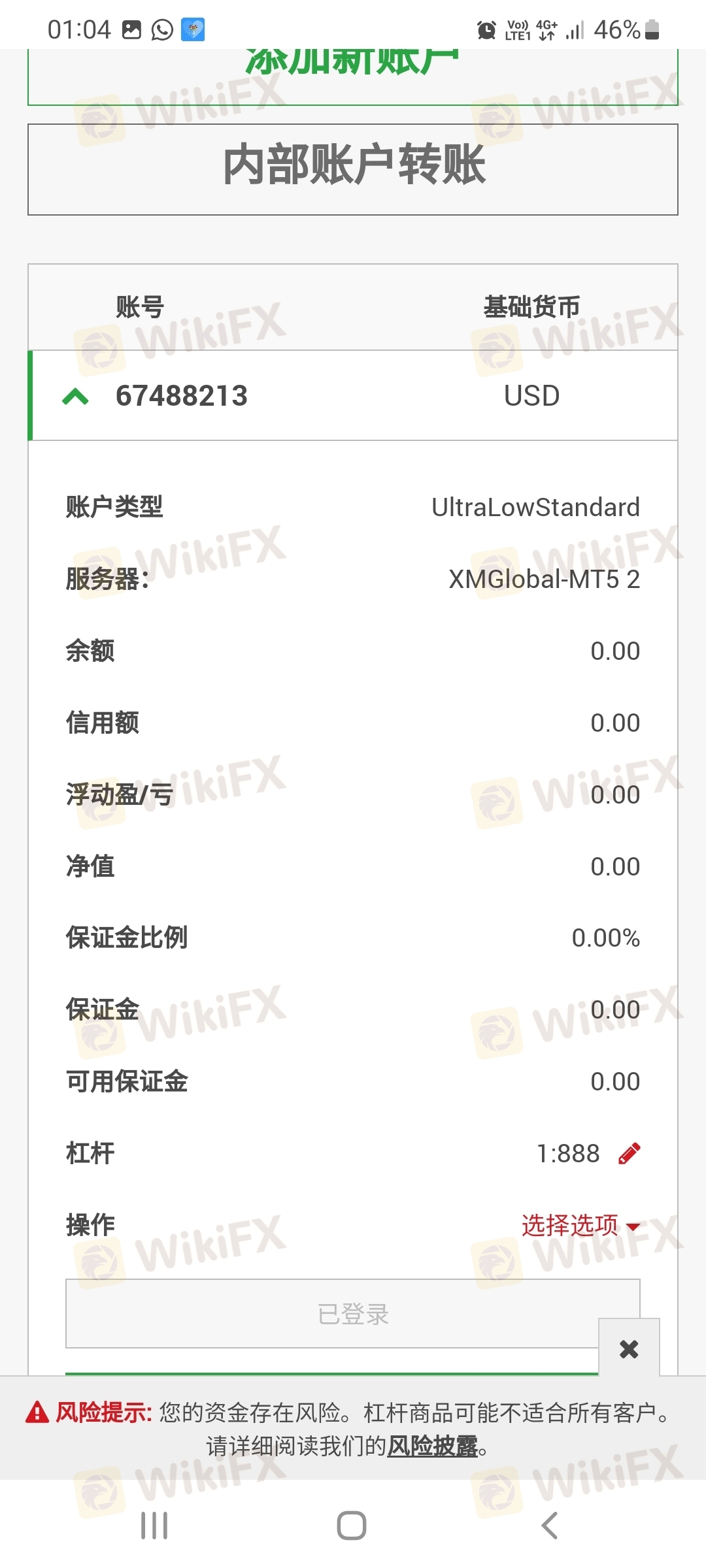Open 内部账户转账 internal transfer

click(x=353, y=169)
